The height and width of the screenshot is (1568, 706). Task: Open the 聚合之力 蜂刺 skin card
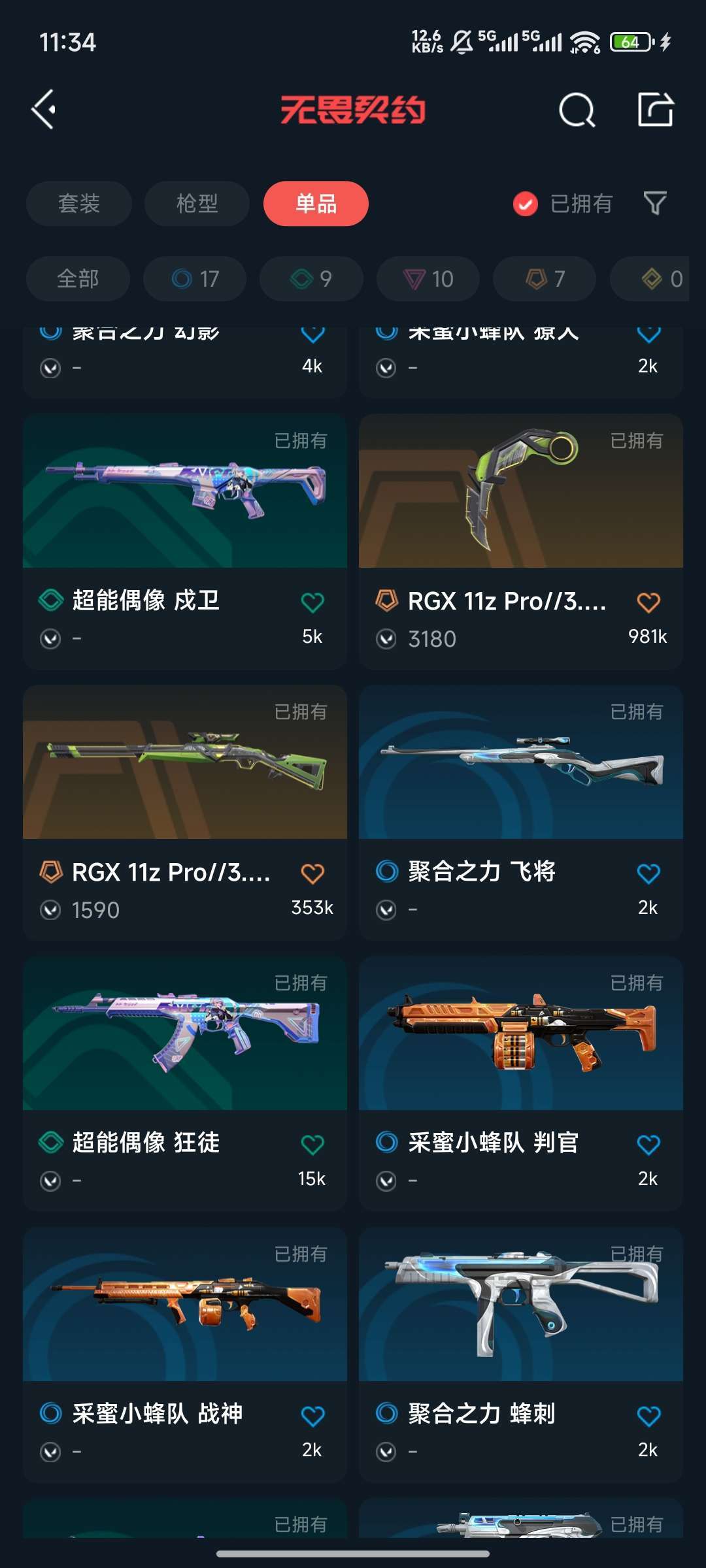521,1354
